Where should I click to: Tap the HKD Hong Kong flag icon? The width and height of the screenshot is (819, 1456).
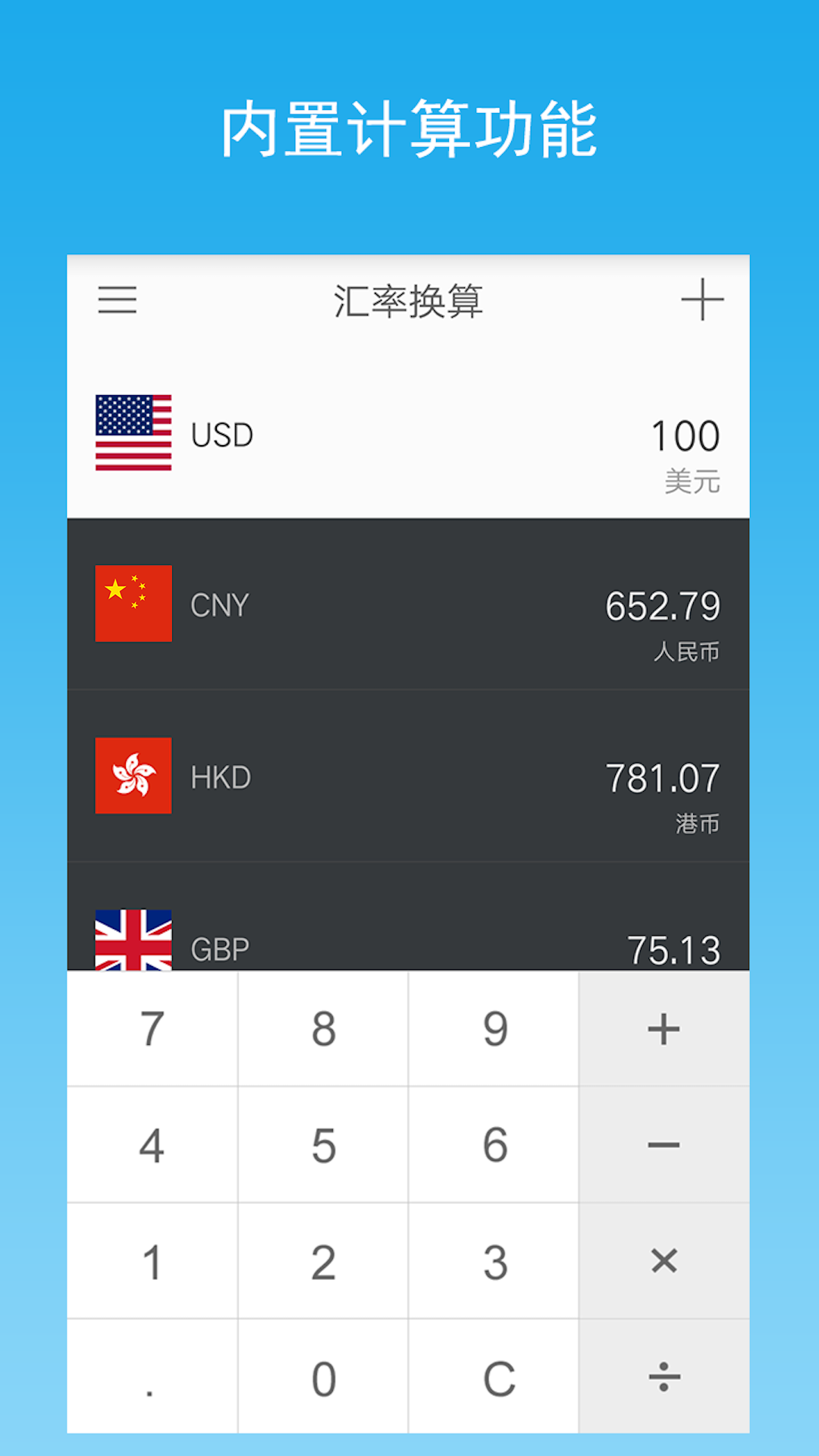pos(133,776)
